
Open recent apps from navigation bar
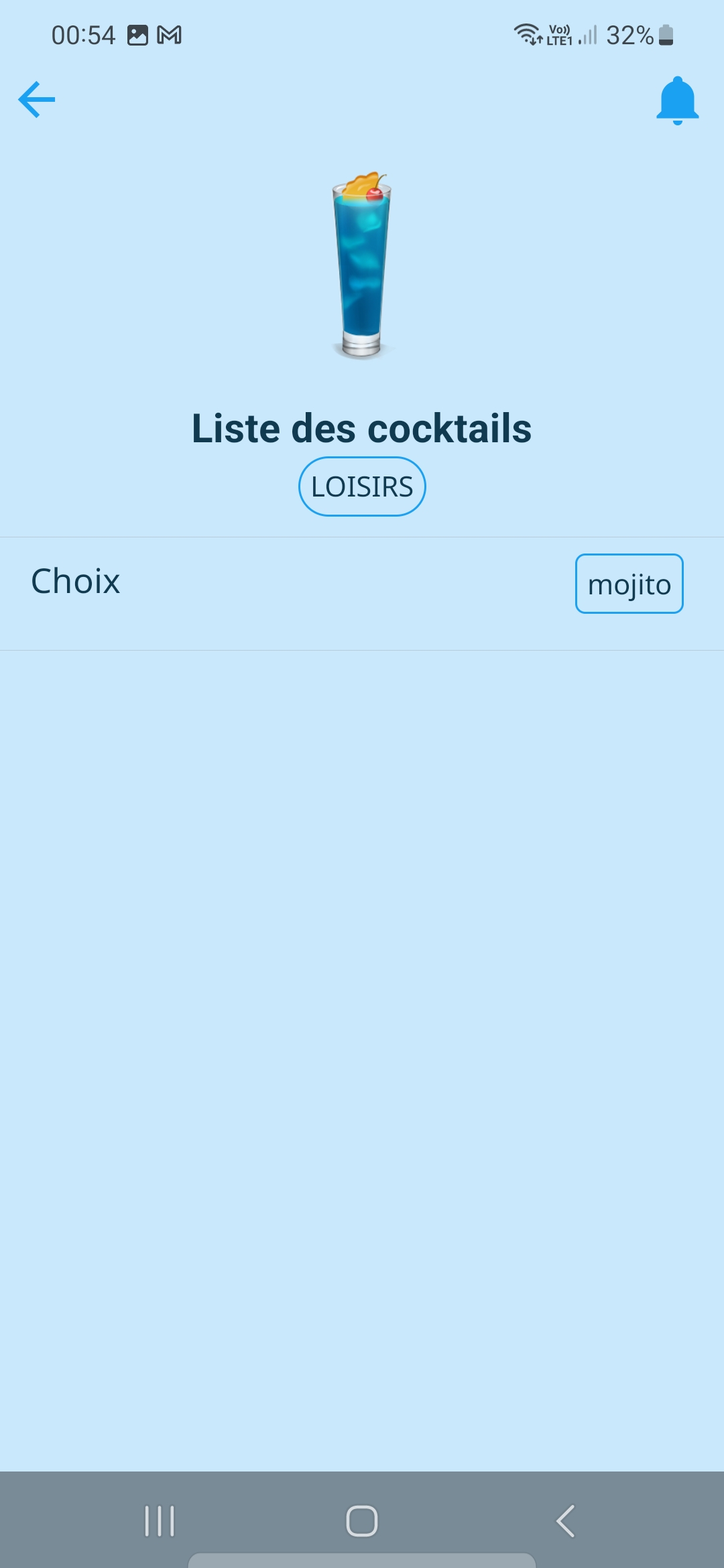point(160,1520)
